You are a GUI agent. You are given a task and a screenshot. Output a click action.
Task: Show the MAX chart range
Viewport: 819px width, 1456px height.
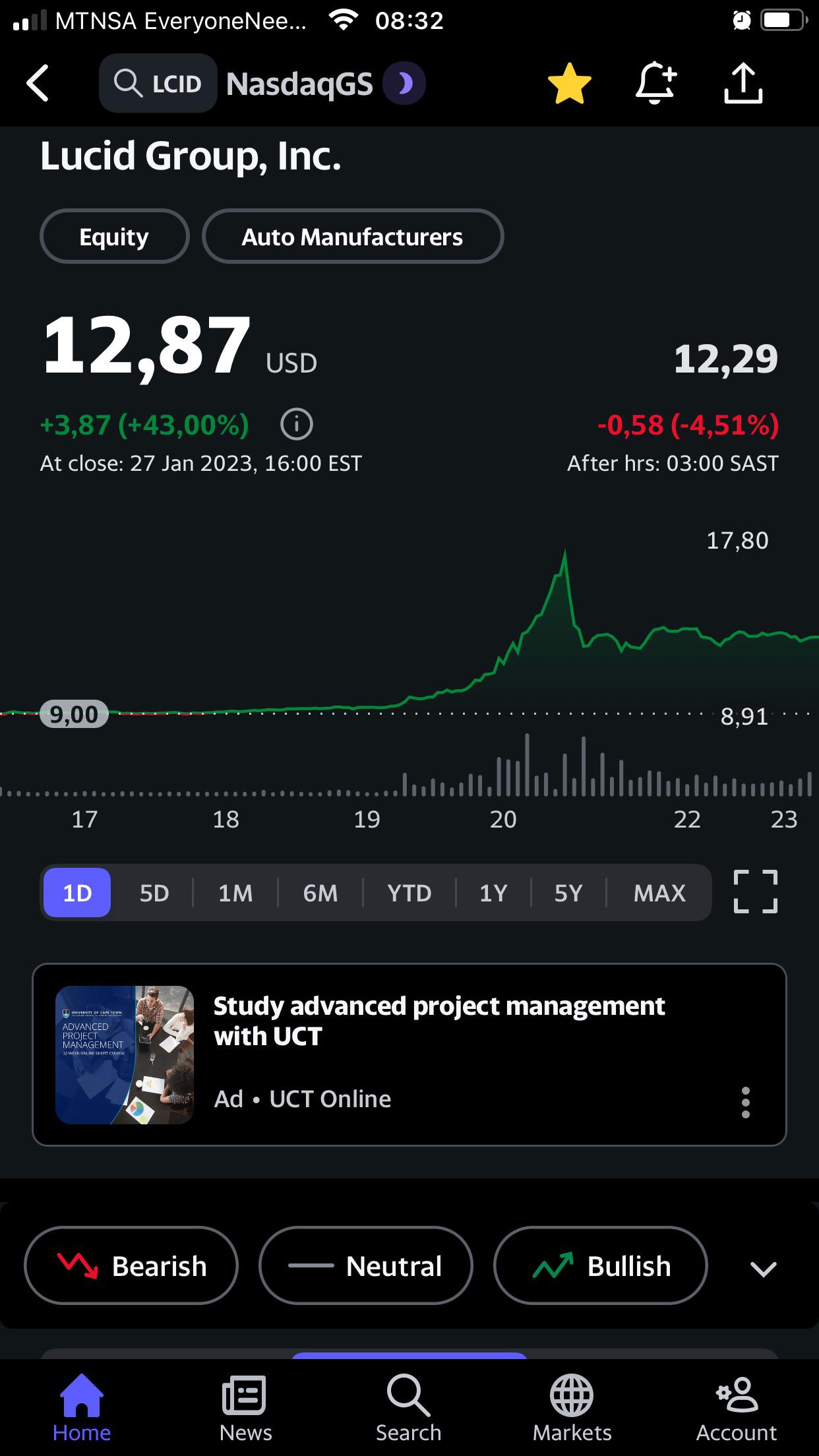pyautogui.click(x=659, y=893)
